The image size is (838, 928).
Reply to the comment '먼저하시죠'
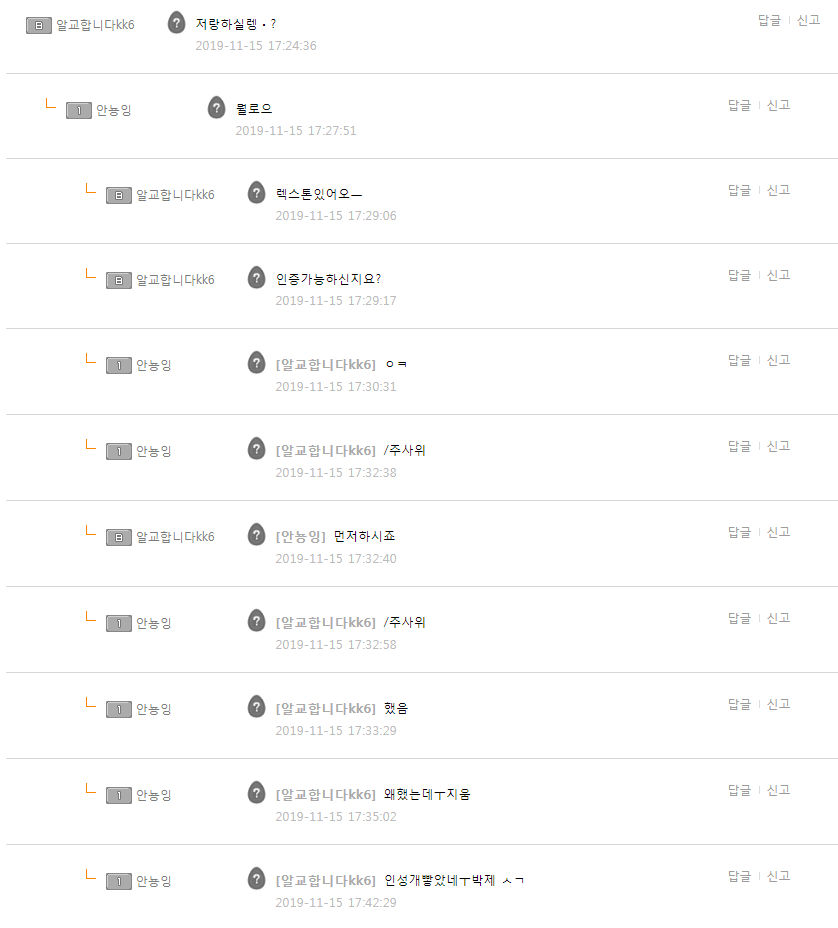[x=739, y=532]
